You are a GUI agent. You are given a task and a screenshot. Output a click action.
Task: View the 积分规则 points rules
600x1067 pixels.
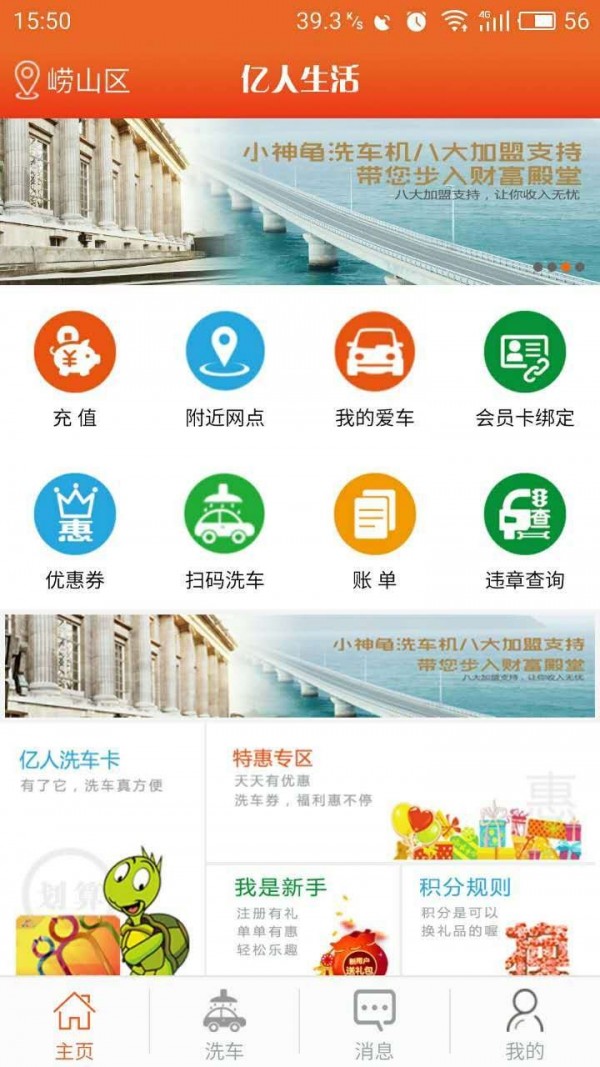click(498, 920)
